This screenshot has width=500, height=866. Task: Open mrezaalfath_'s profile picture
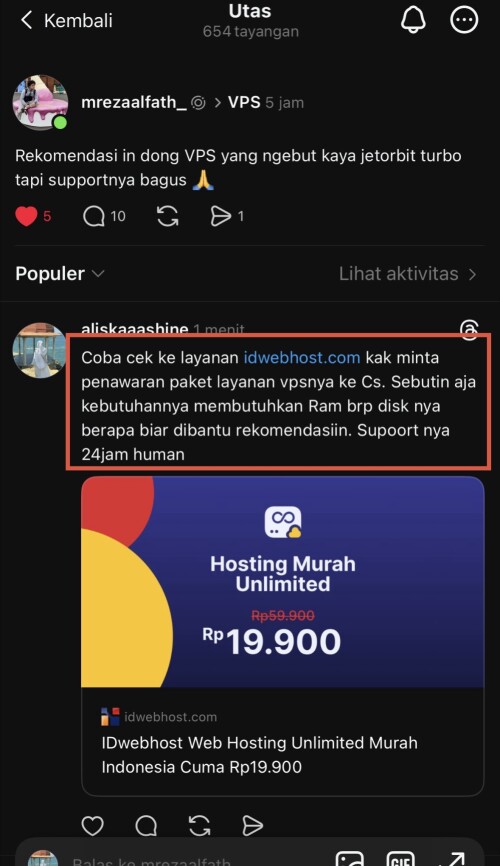click(x=40, y=102)
